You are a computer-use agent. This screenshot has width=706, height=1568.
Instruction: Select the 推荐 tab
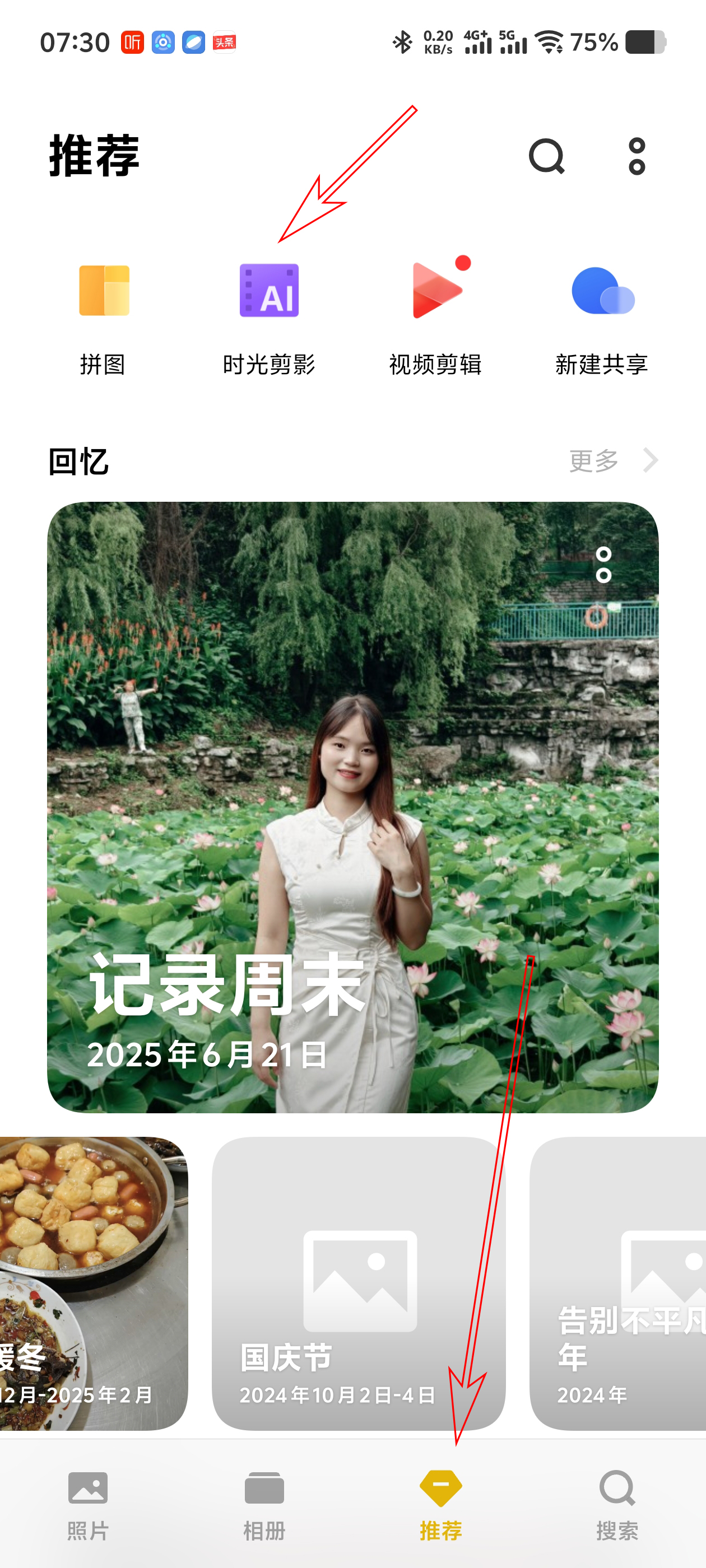pos(440,1504)
